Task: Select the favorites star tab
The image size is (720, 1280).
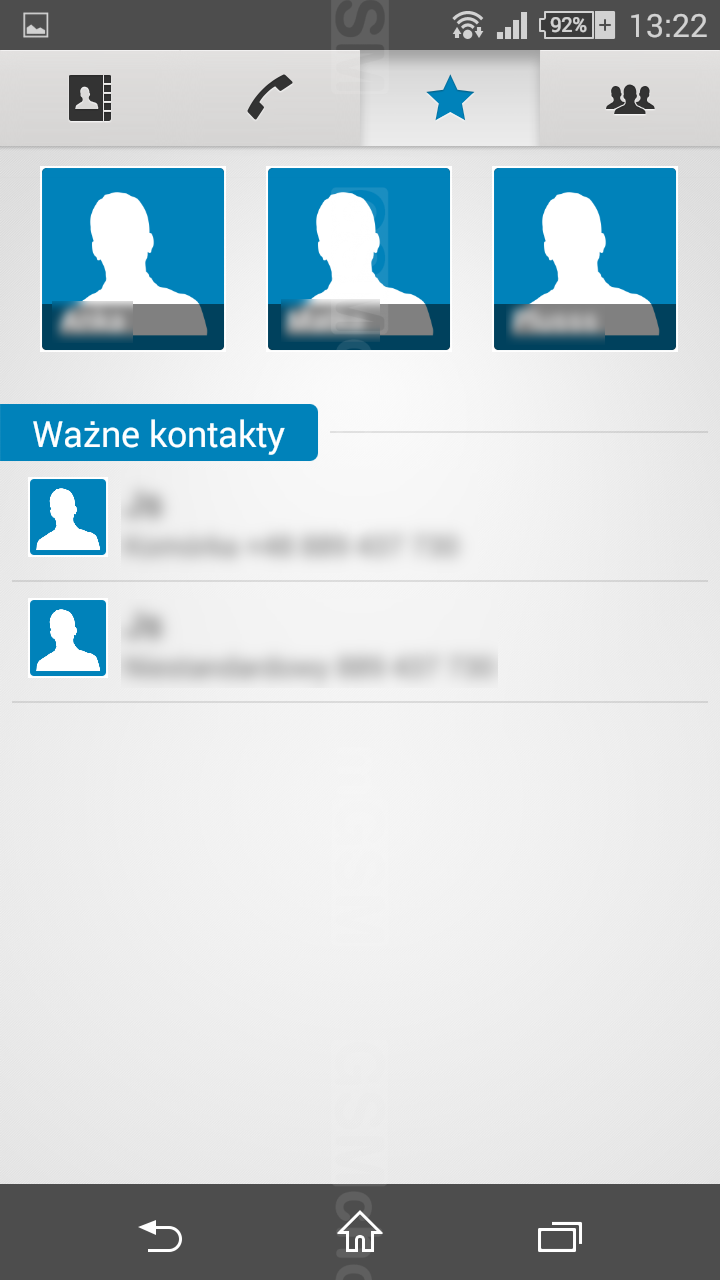Action: point(450,99)
